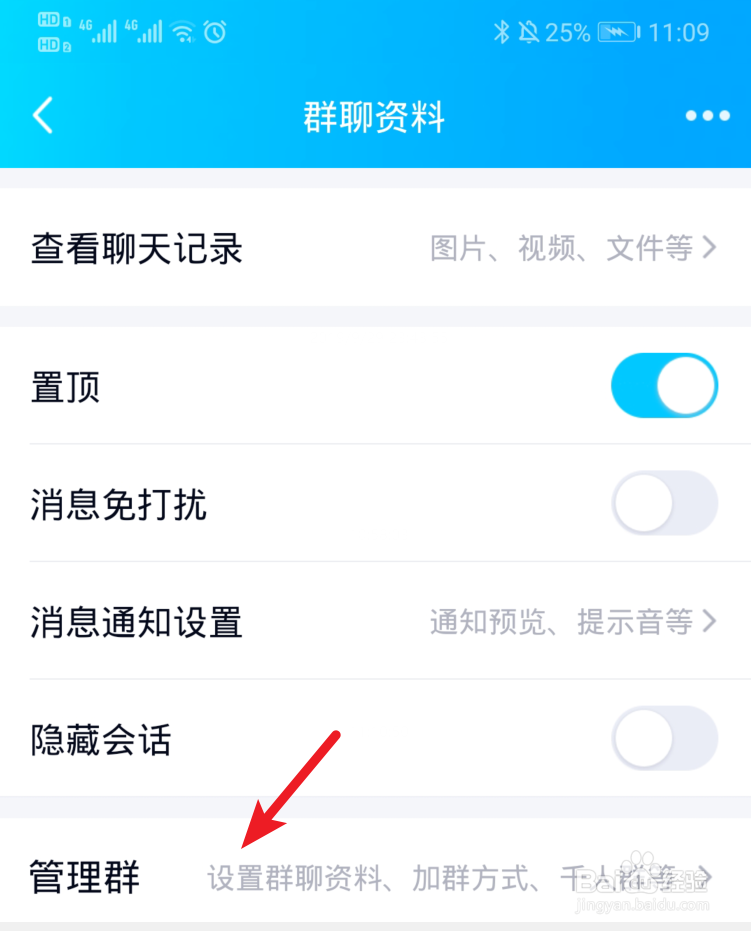Open 消息通知设置 using the right arrow

click(711, 622)
